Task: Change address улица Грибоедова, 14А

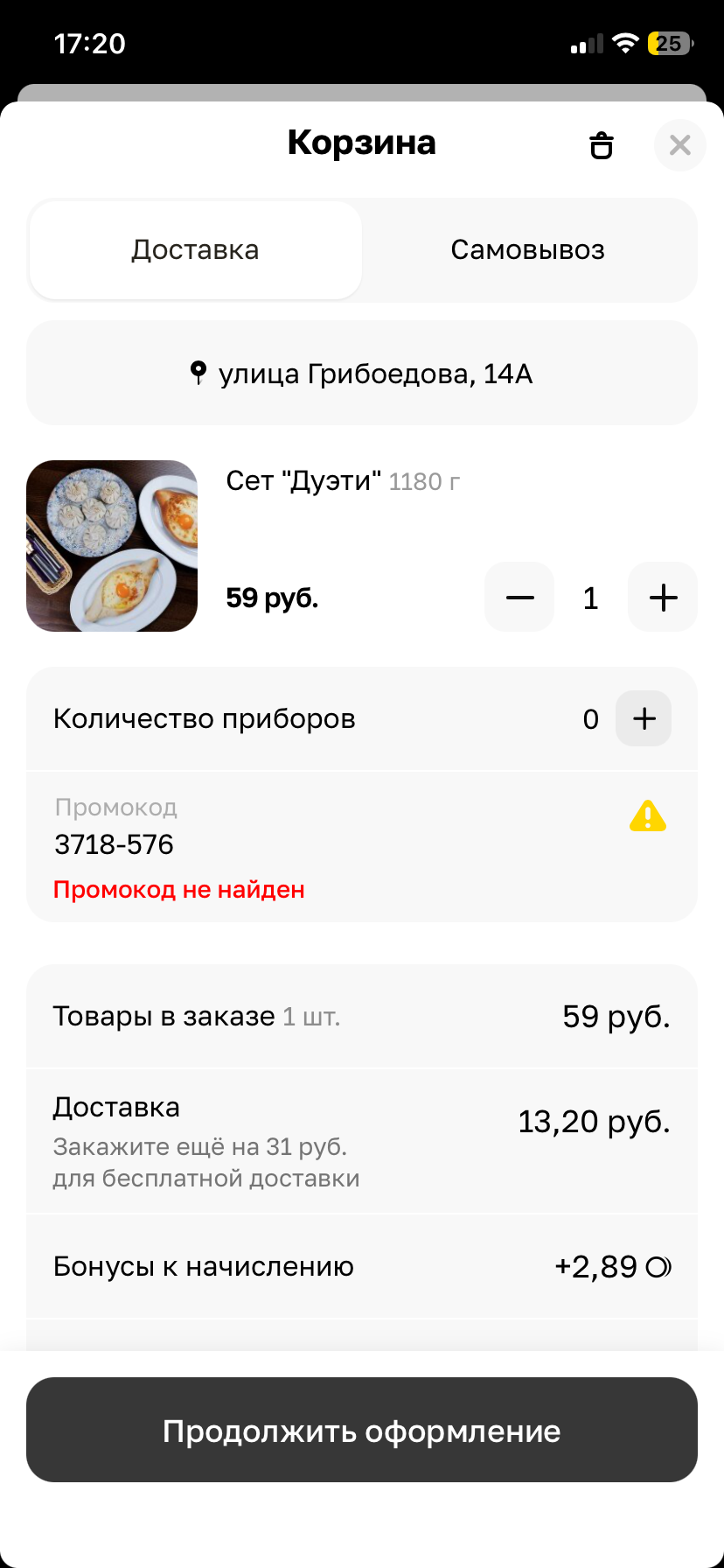Action: pos(362,374)
